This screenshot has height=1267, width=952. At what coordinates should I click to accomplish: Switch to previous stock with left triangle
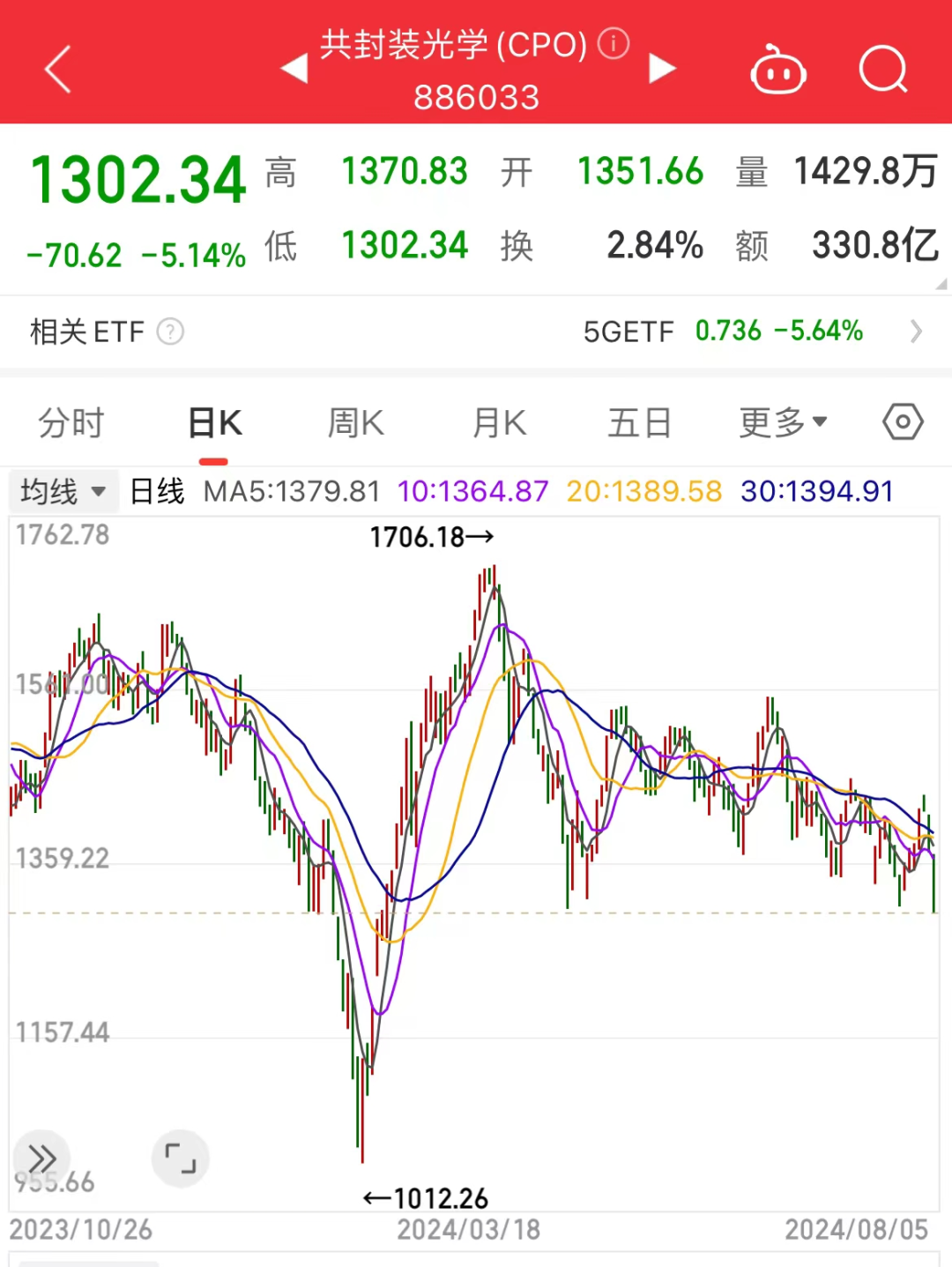294,69
